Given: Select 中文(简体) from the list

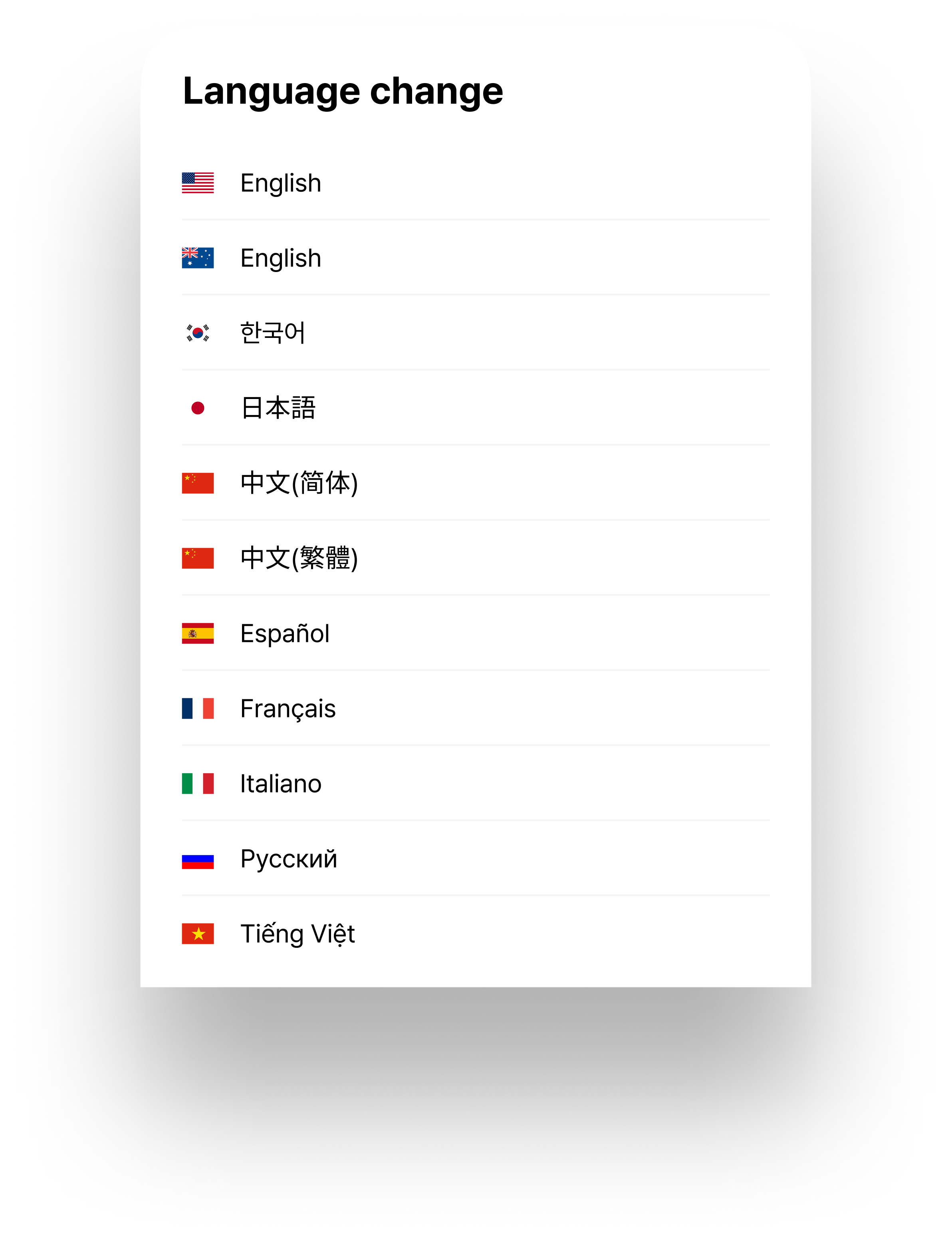Looking at the screenshot, I should click(299, 483).
